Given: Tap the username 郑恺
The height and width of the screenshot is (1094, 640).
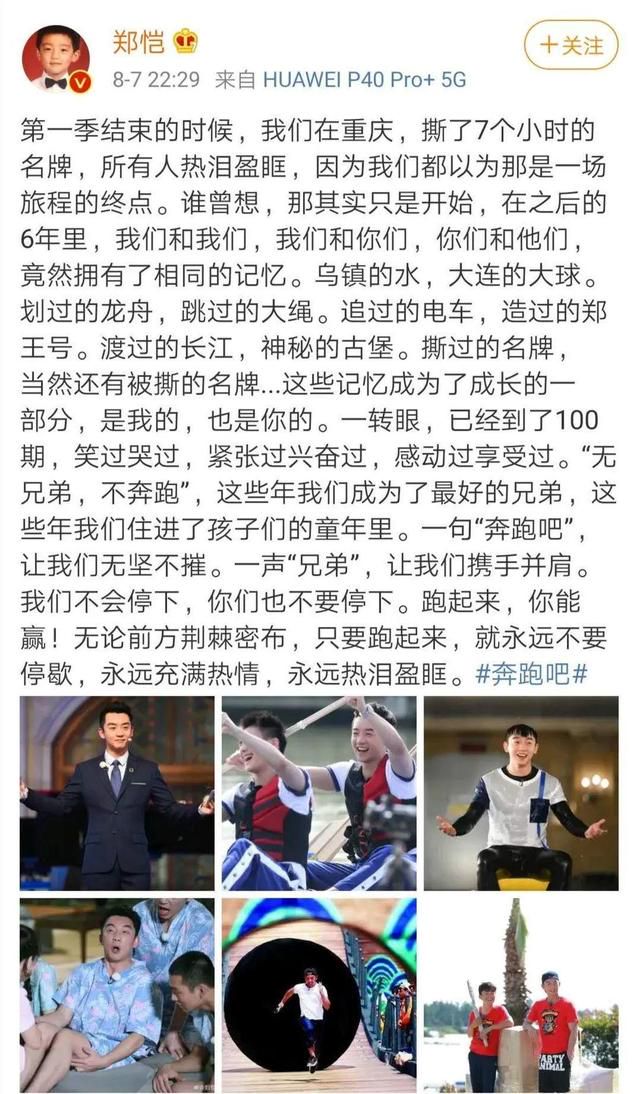Looking at the screenshot, I should pyautogui.click(x=138, y=42).
